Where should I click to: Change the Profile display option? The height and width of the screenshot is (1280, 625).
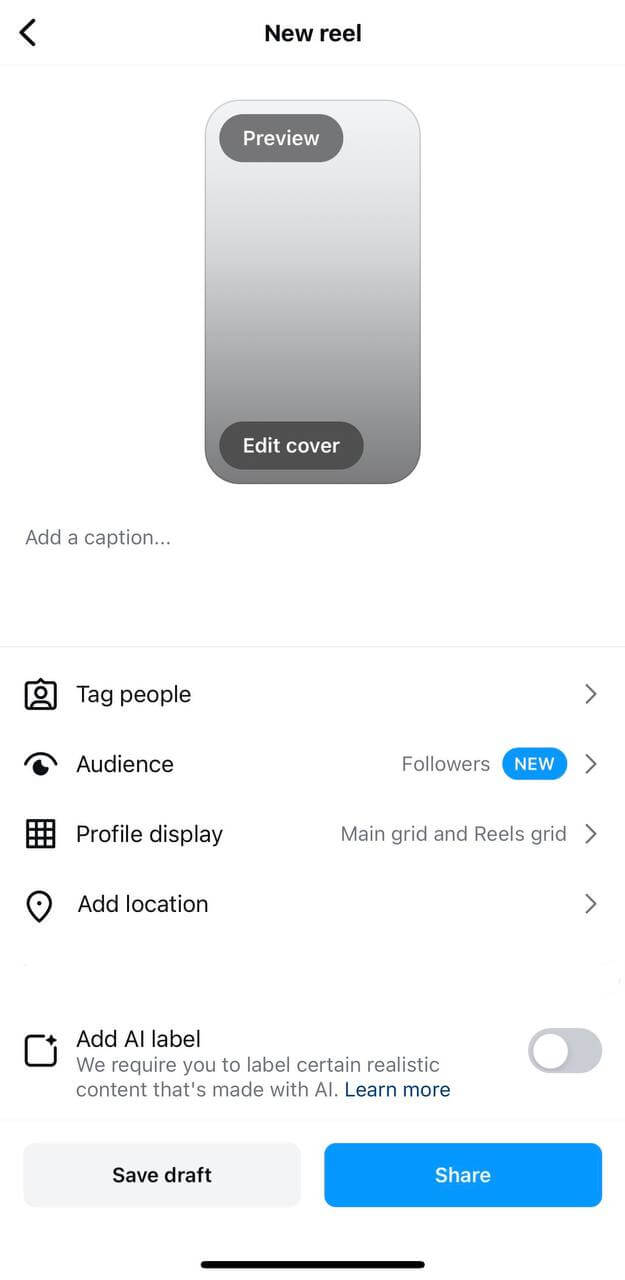[x=312, y=834]
